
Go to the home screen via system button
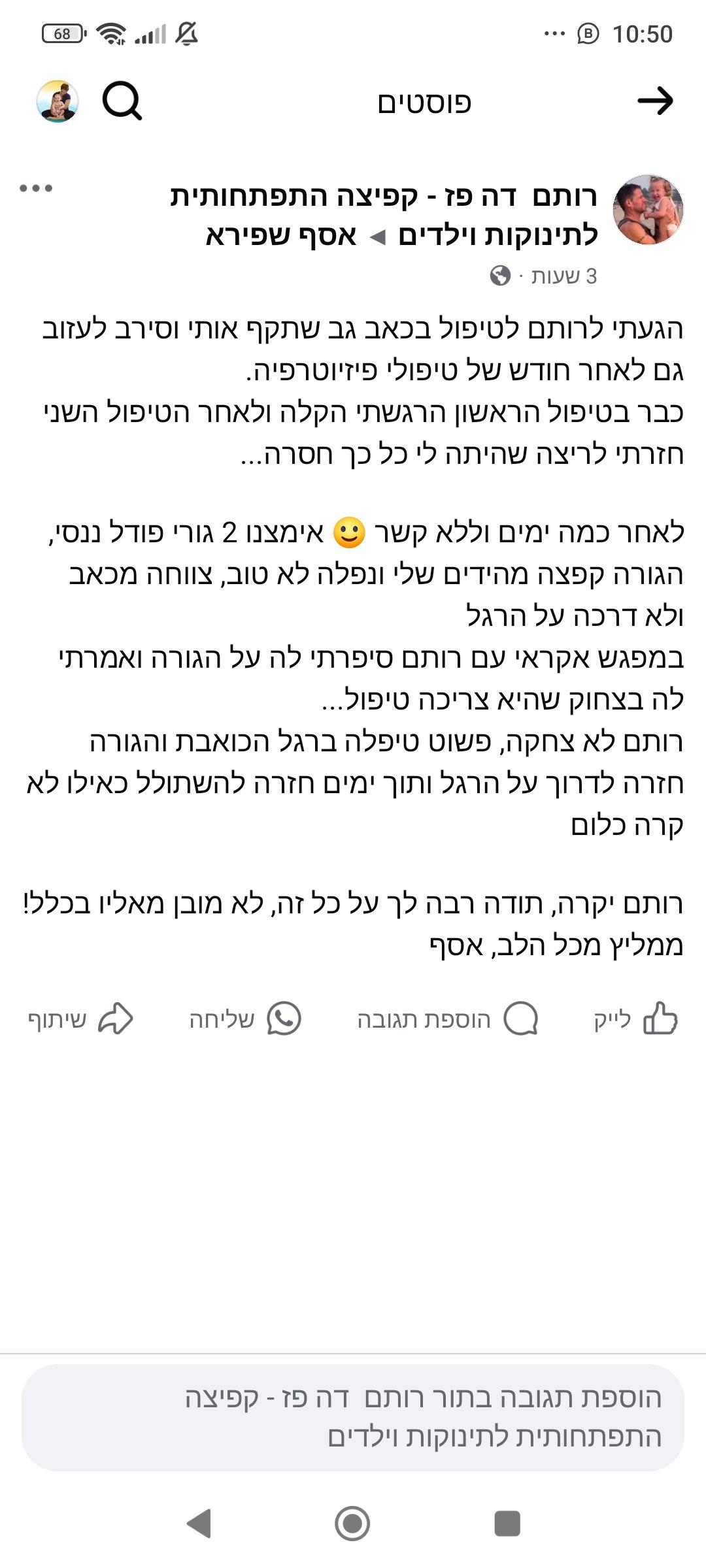(x=352, y=1524)
